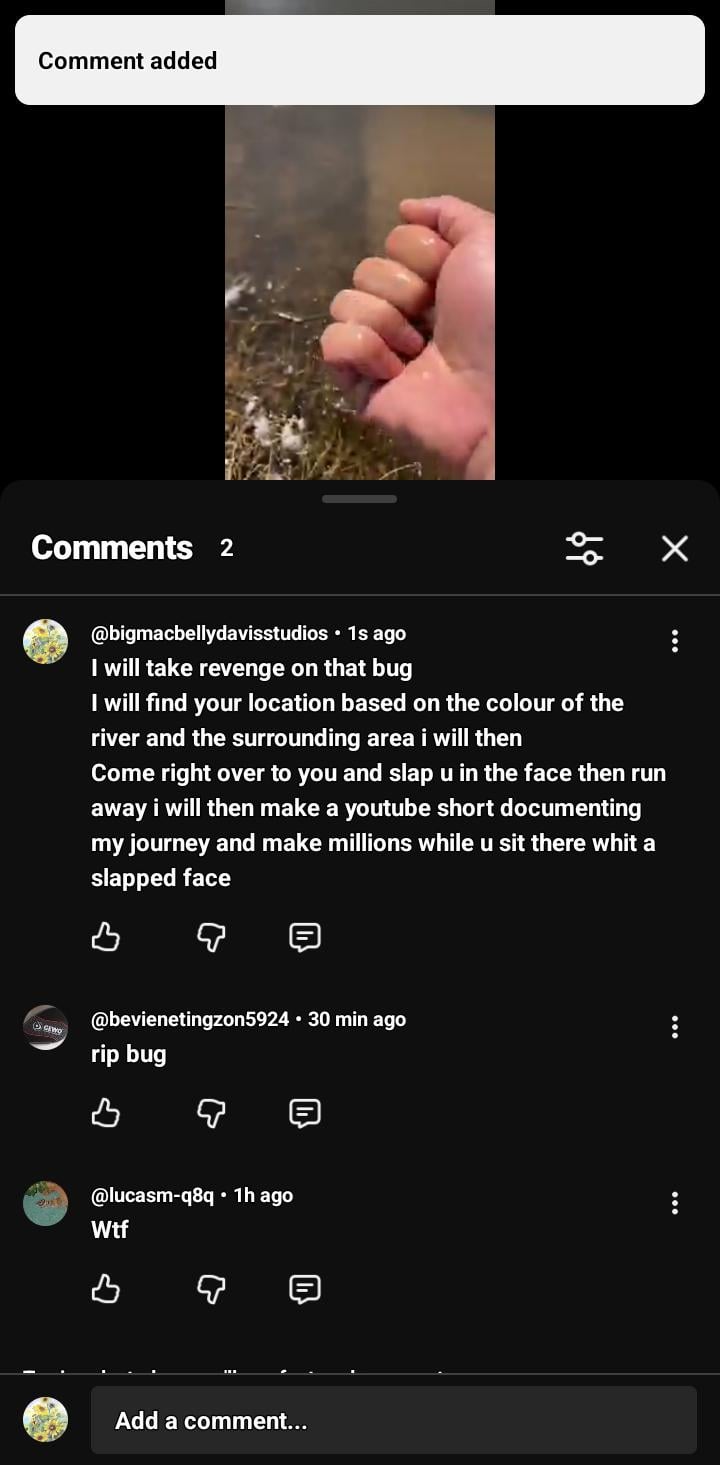
Task: Close the comments panel
Action: [x=675, y=548]
